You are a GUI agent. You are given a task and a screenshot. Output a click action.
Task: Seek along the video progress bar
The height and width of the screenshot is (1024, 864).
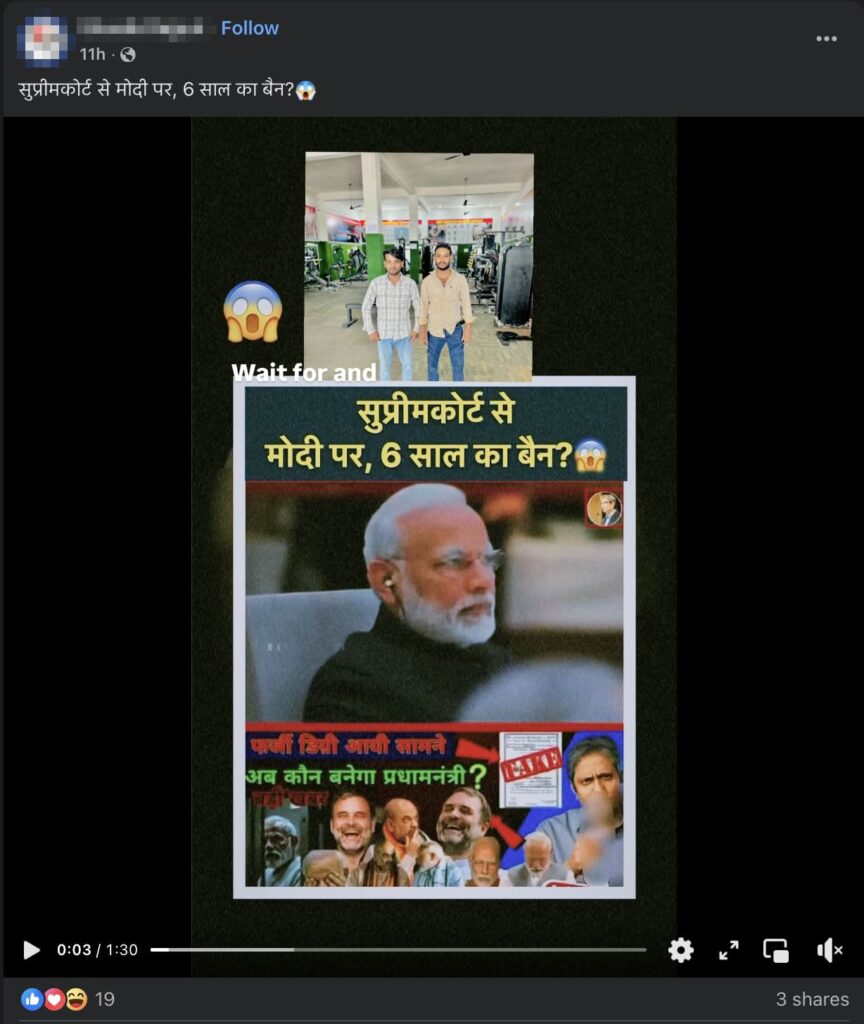pos(398,950)
